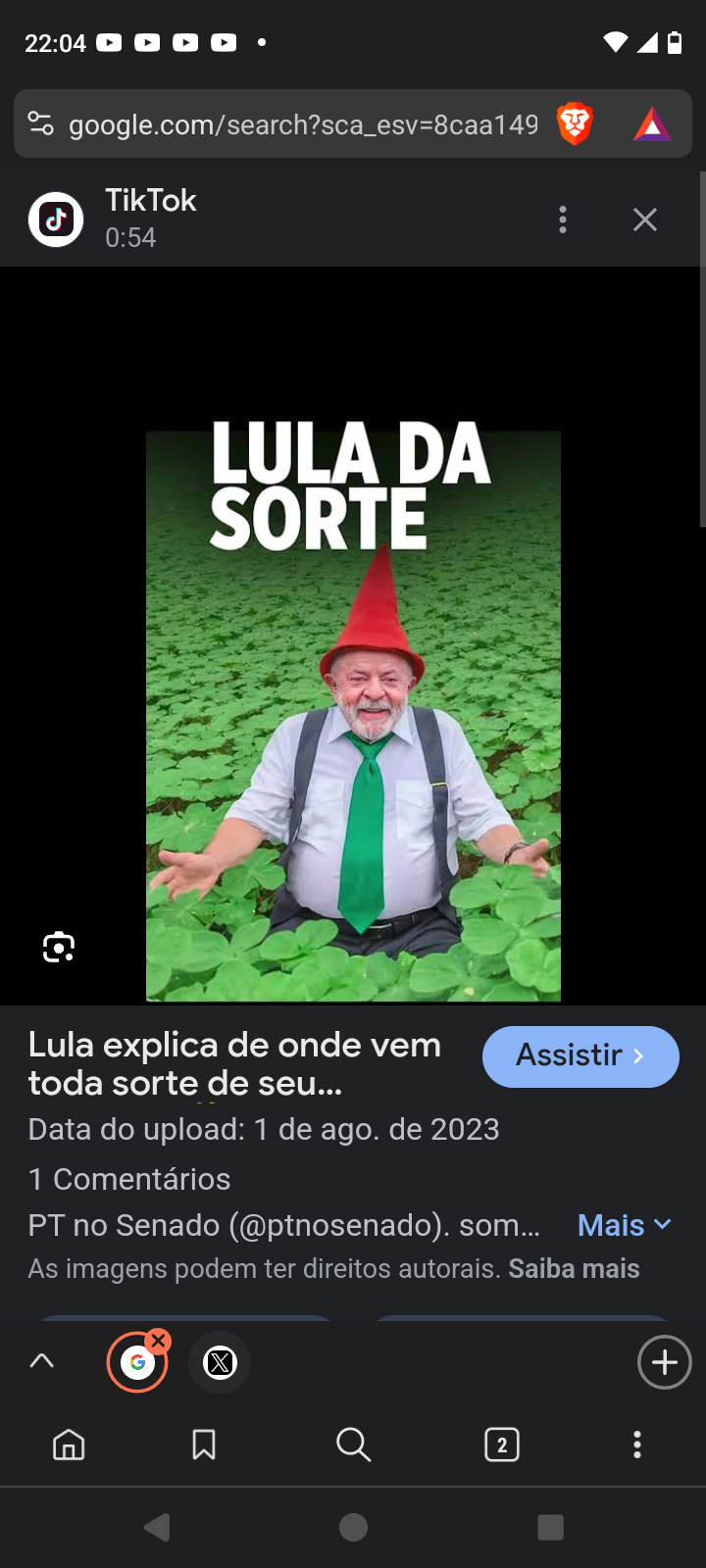Collapse the tab strip with the up chevron

click(x=42, y=1360)
